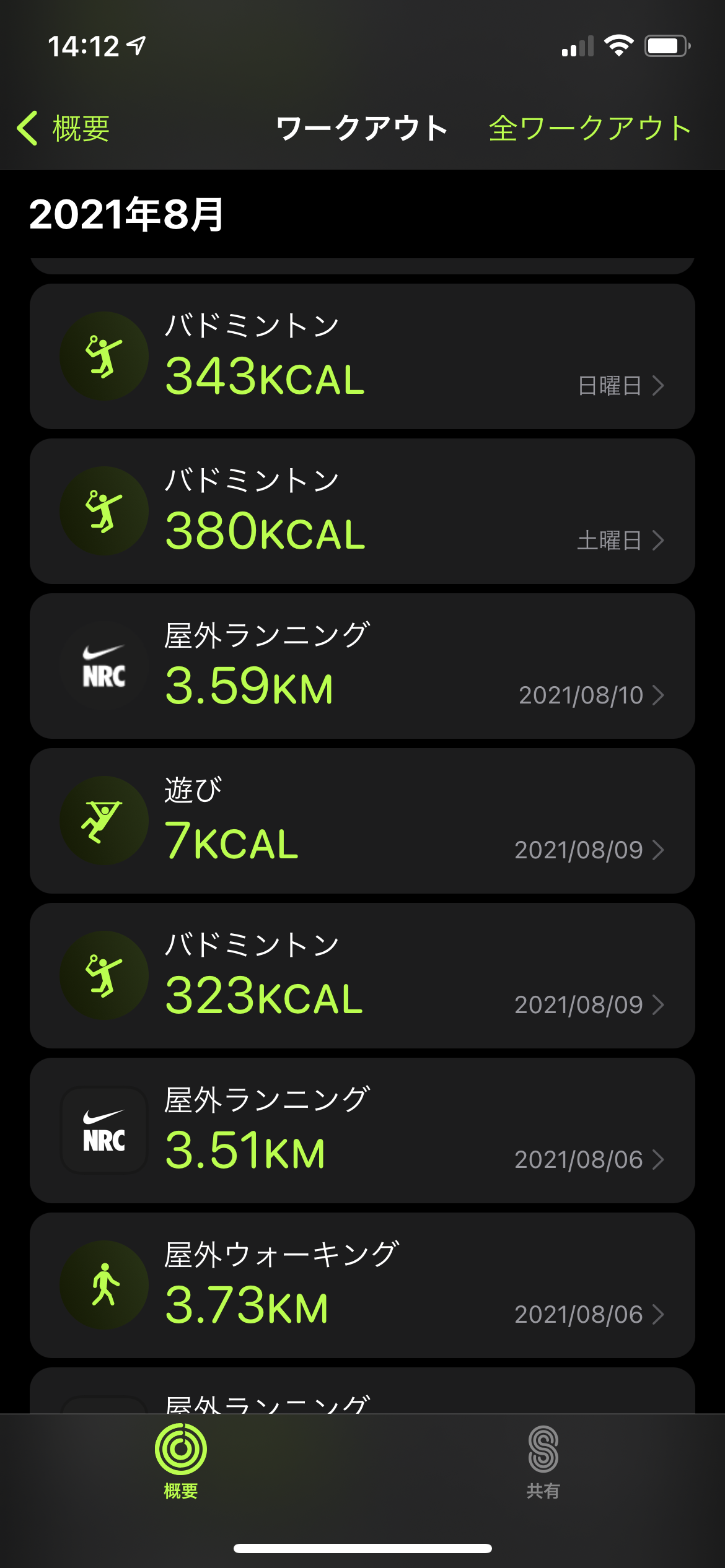Open the 3.73KM 屋外ウォーキング workout
725x1568 pixels.
(362, 1286)
